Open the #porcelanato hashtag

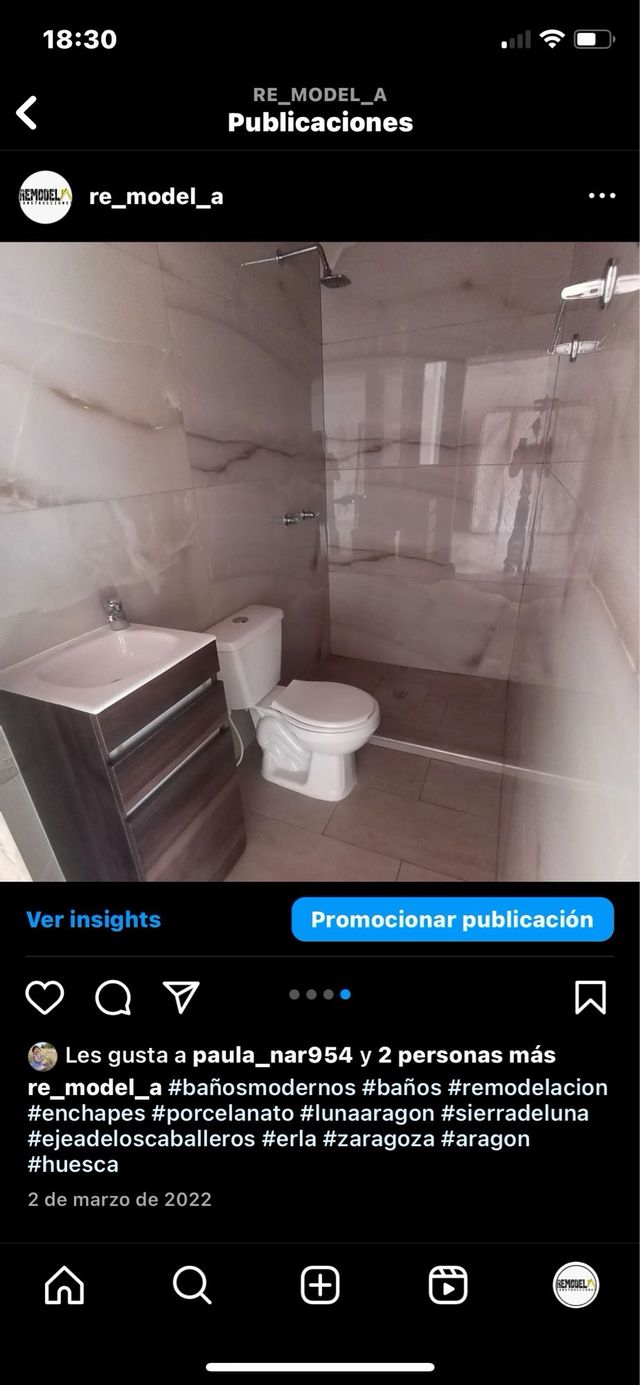coord(222,1113)
